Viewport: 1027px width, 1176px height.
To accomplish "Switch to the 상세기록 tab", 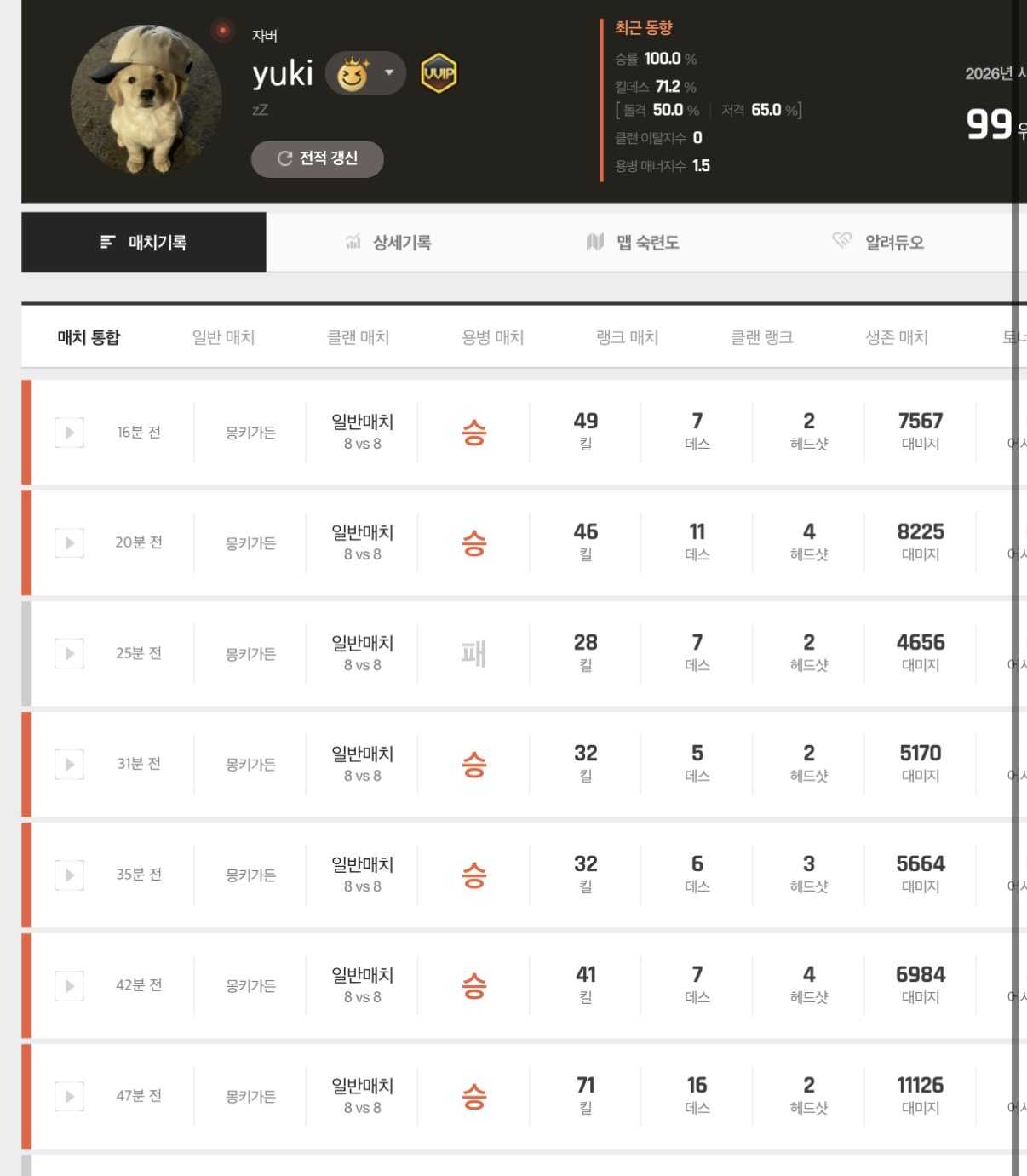I will click(389, 243).
